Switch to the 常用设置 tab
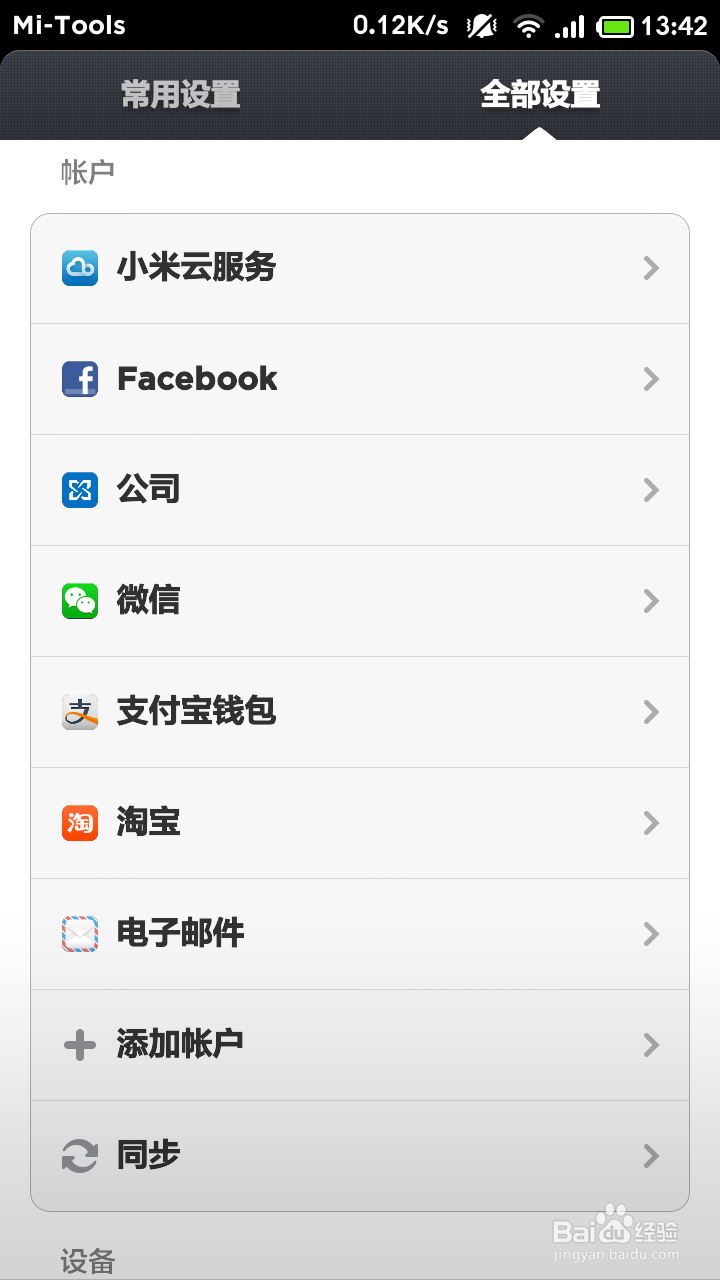 (x=178, y=96)
